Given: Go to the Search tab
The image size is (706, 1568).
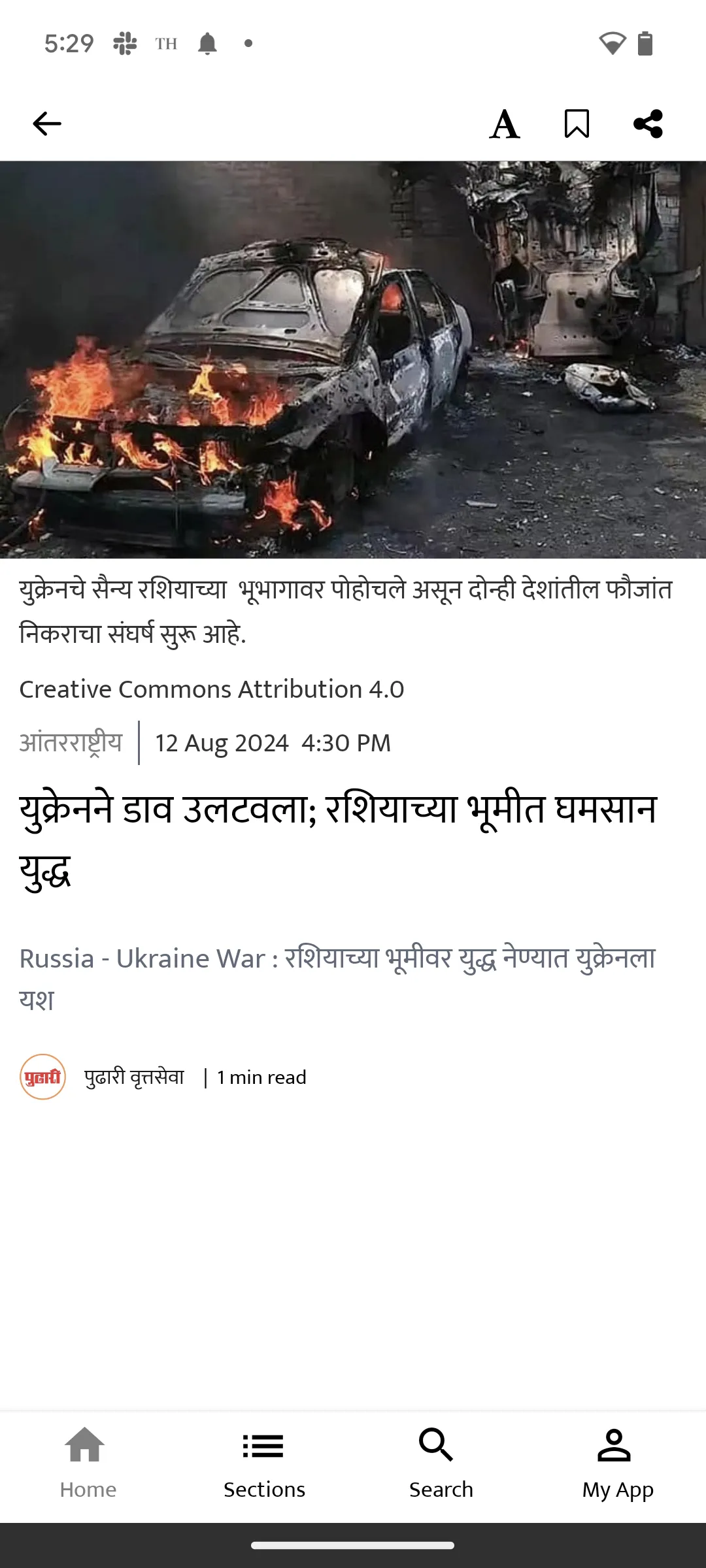Looking at the screenshot, I should click(441, 1463).
